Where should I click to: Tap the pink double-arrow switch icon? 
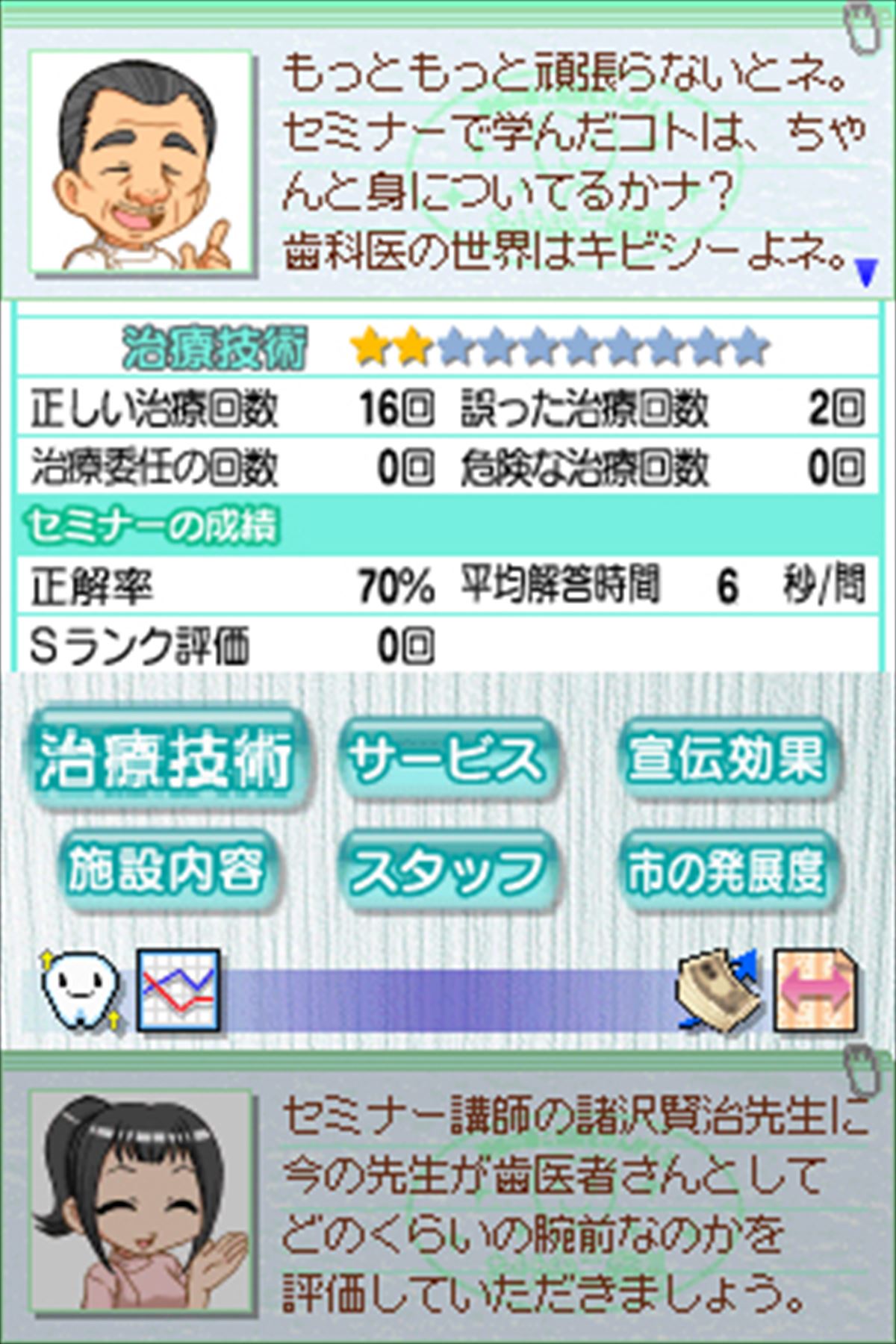coord(814,990)
